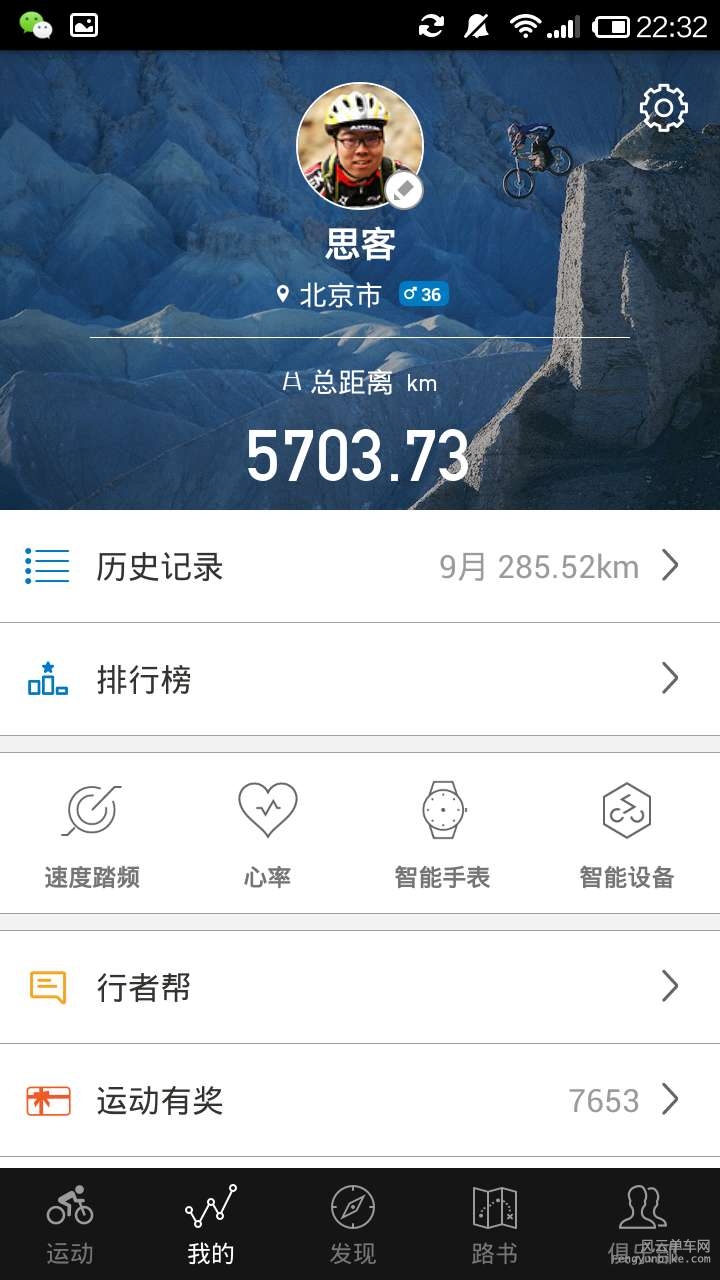Switch to the 发现 tab

click(353, 1224)
